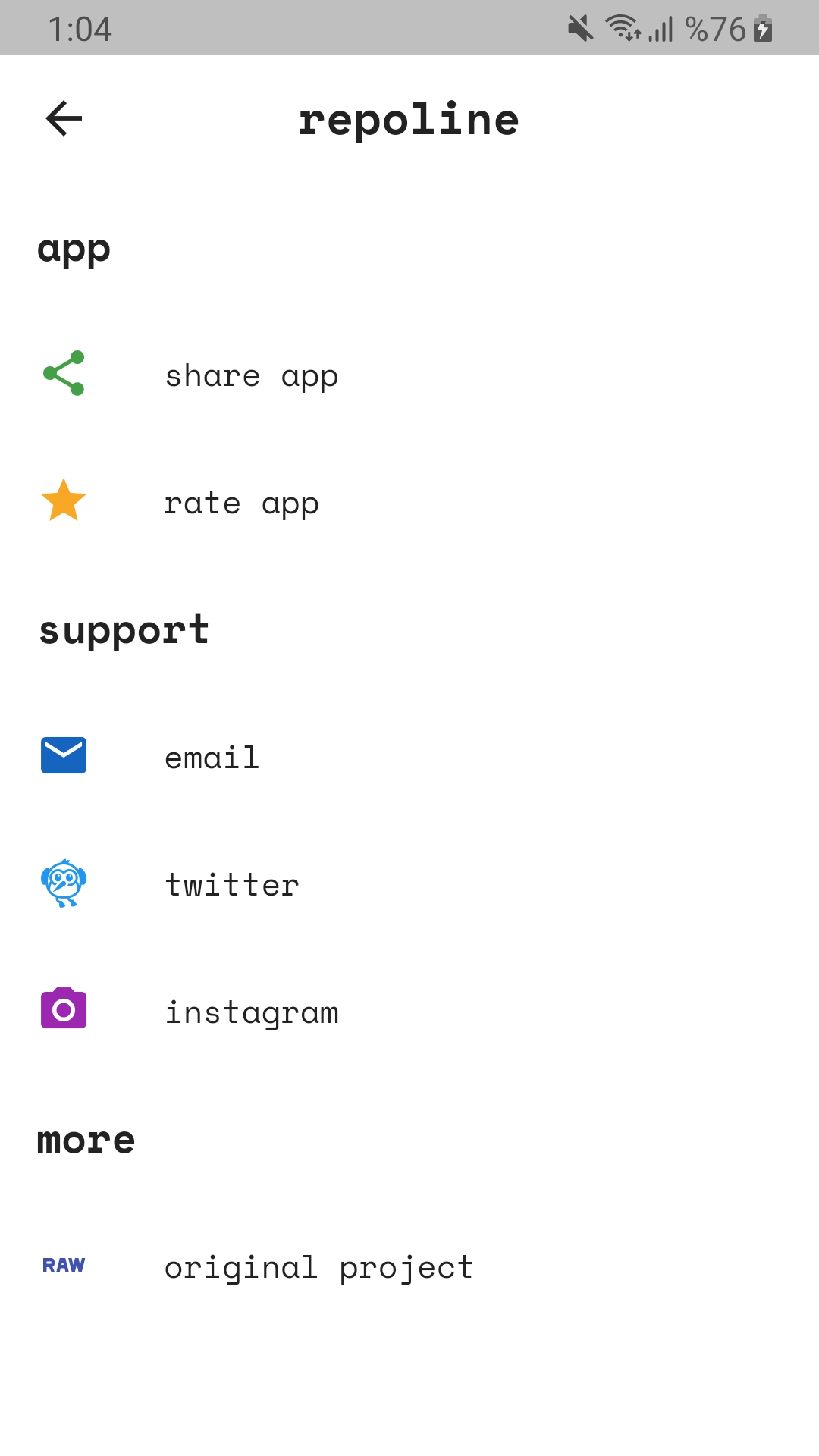Open the original project row
Screen dimensions: 819x1456
[x=409, y=1266]
